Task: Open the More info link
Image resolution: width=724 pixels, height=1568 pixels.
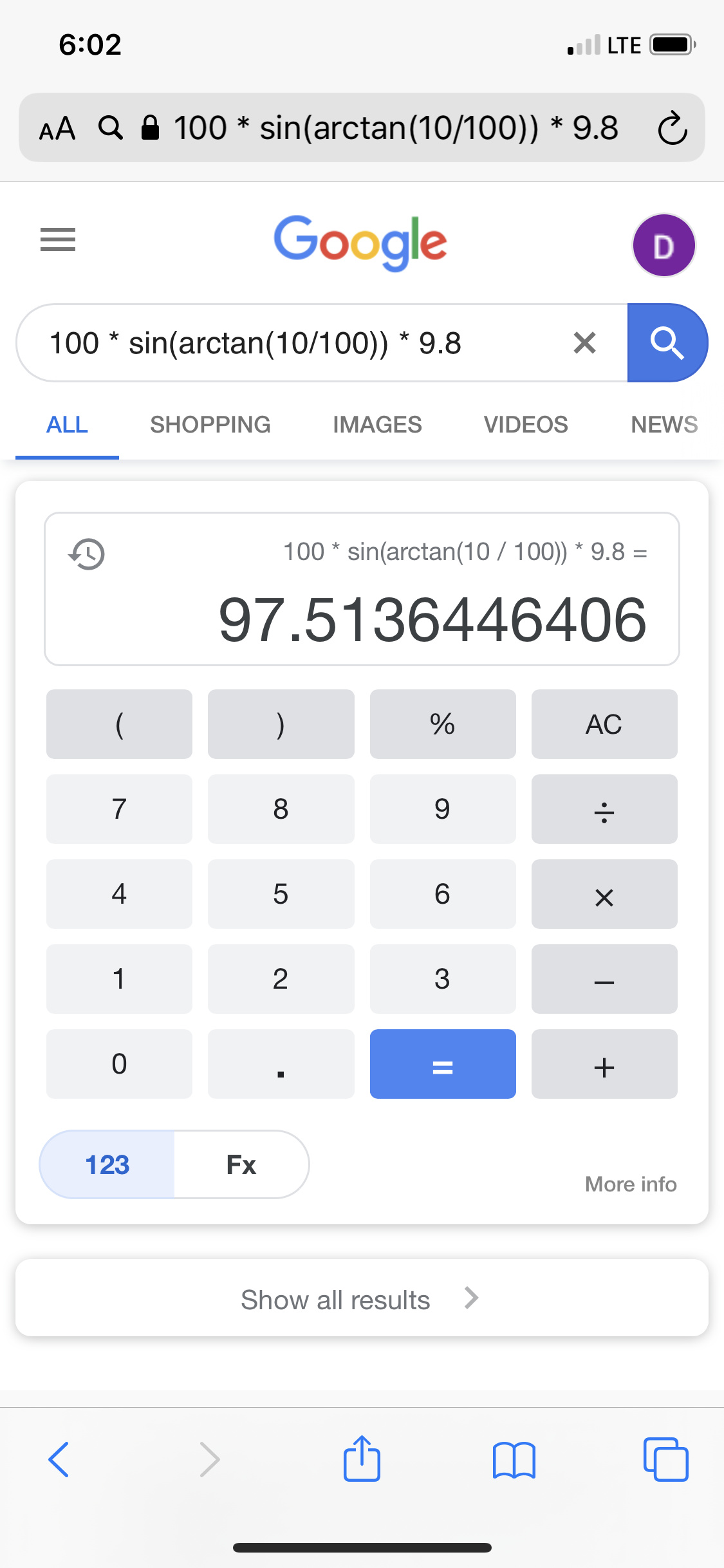Action: click(x=630, y=1184)
